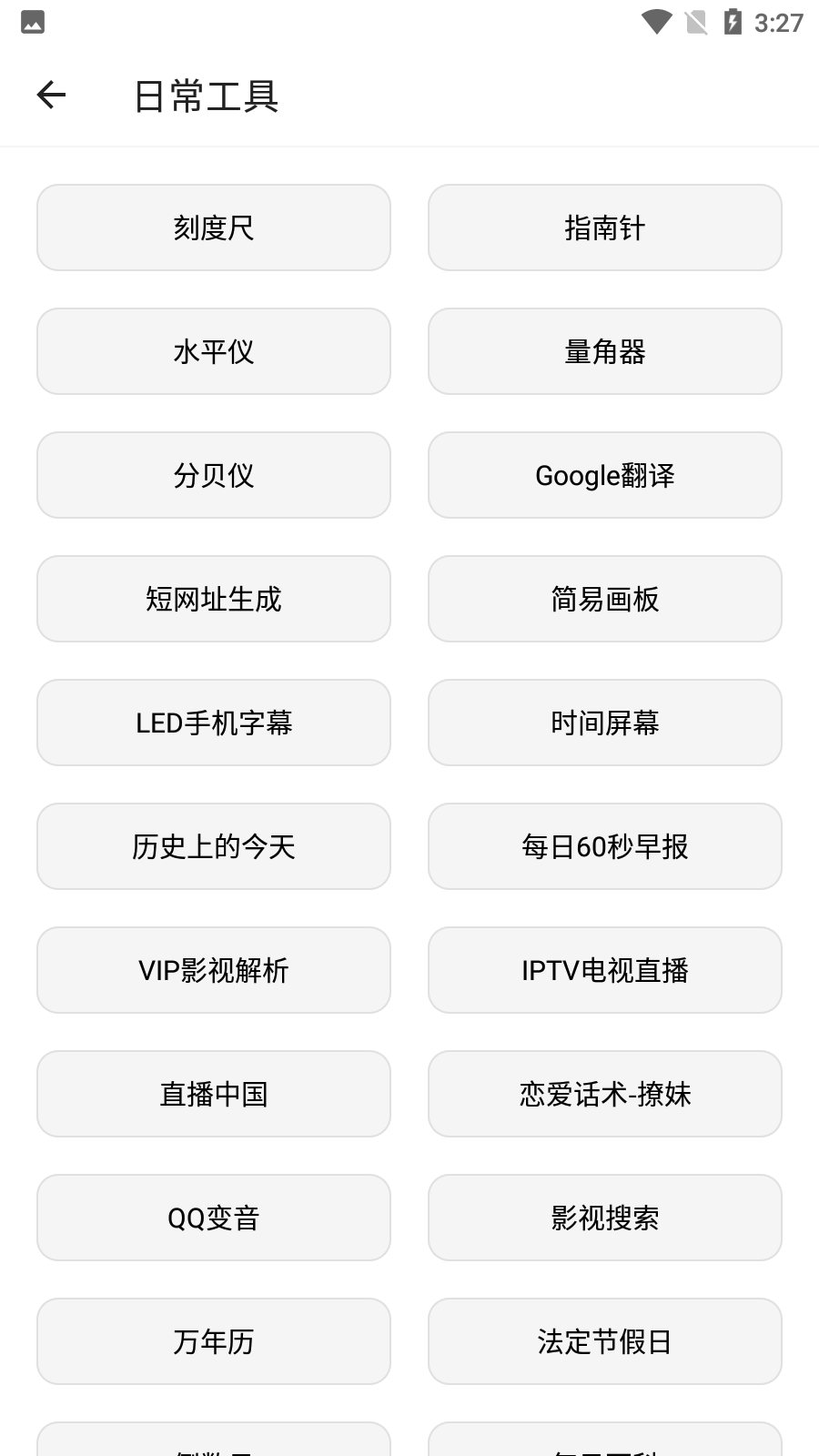The image size is (819, 1456).
Task: Open the 短网址生成 URL shortener
Action: coord(213,599)
